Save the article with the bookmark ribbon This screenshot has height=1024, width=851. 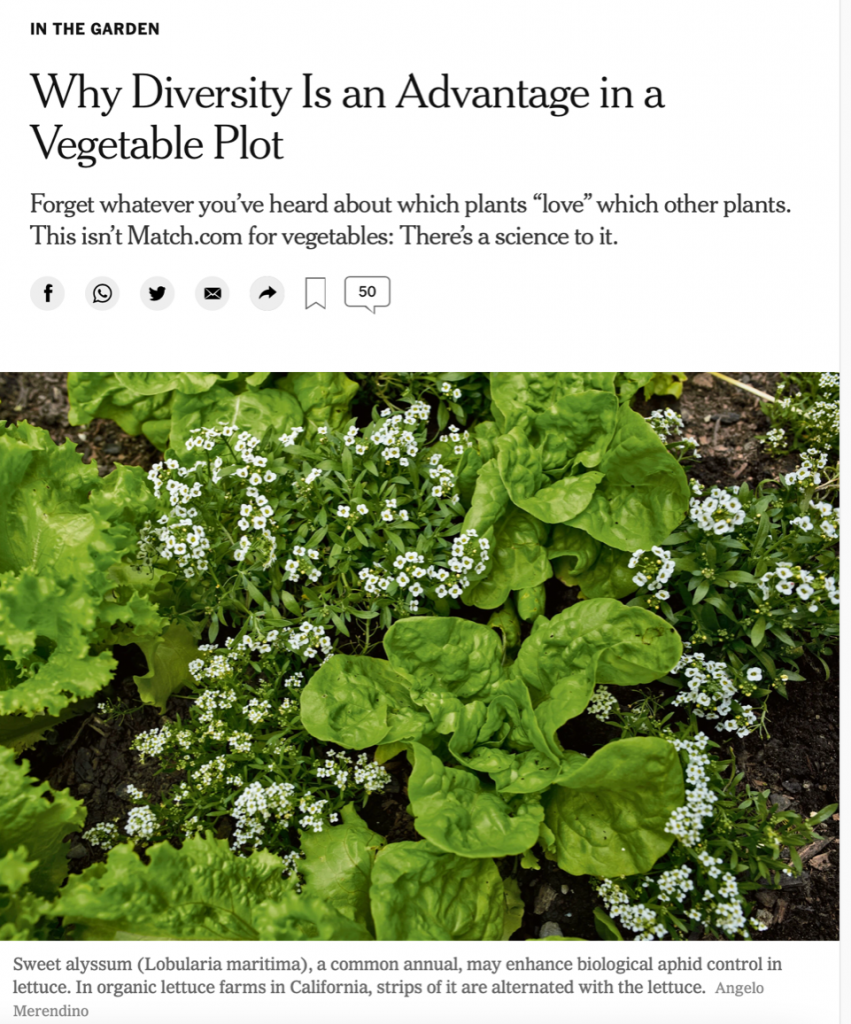315,292
